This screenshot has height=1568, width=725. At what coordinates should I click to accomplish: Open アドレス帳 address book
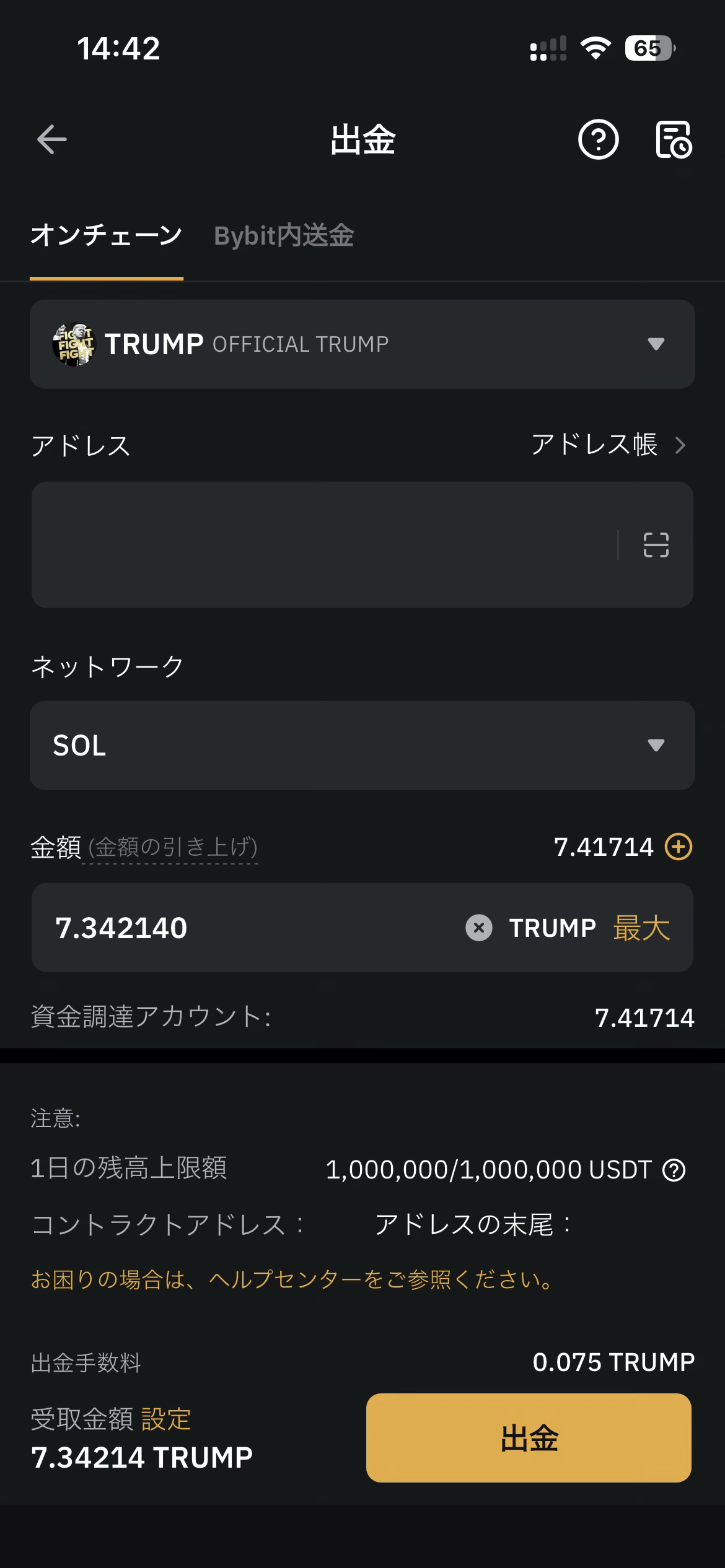pos(607,445)
